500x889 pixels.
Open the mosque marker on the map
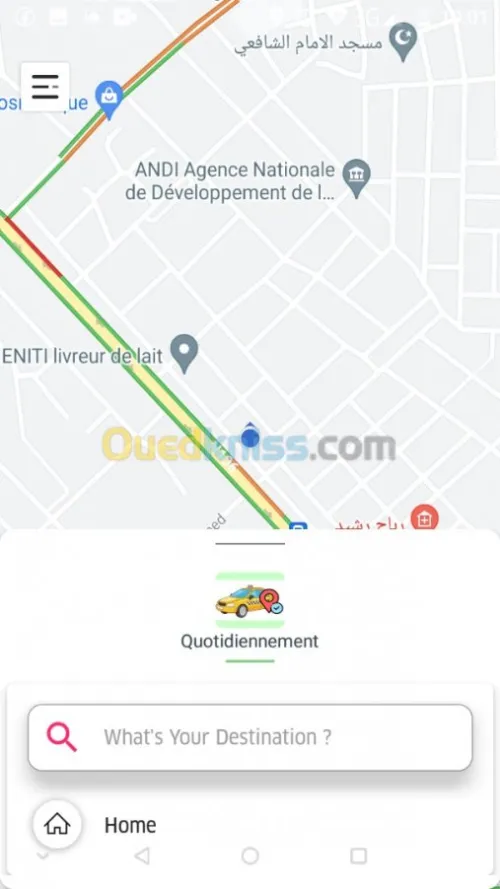click(403, 41)
